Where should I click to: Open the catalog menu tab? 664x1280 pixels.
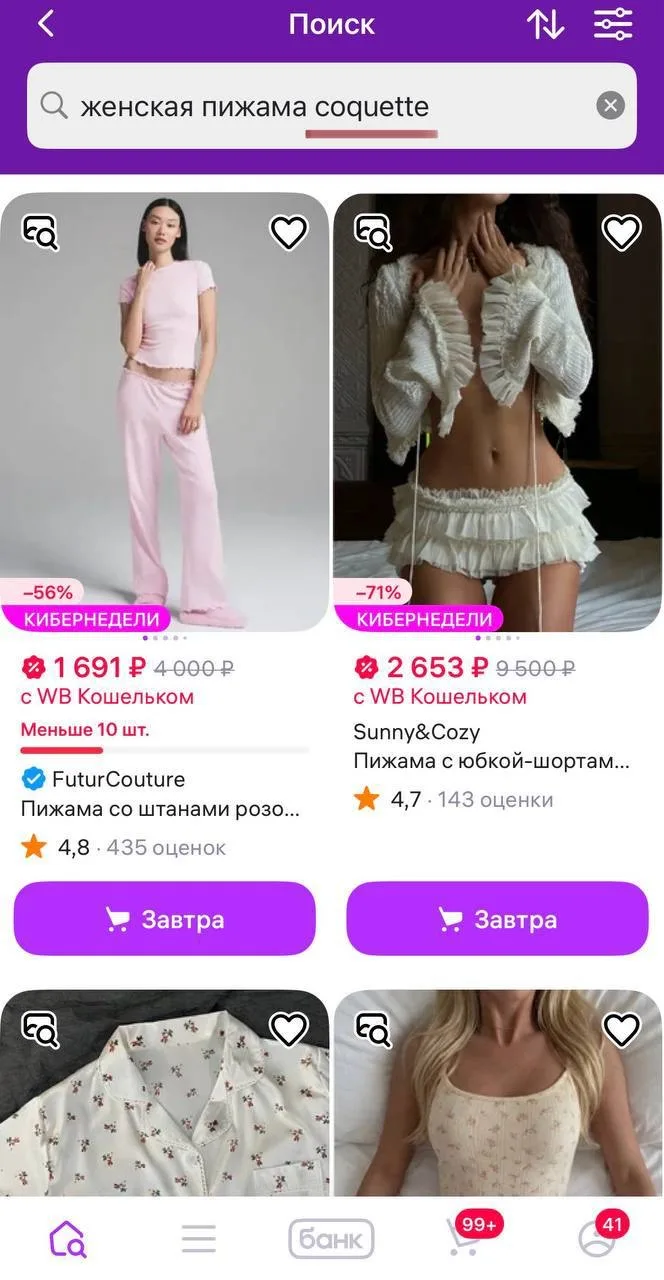click(199, 1239)
